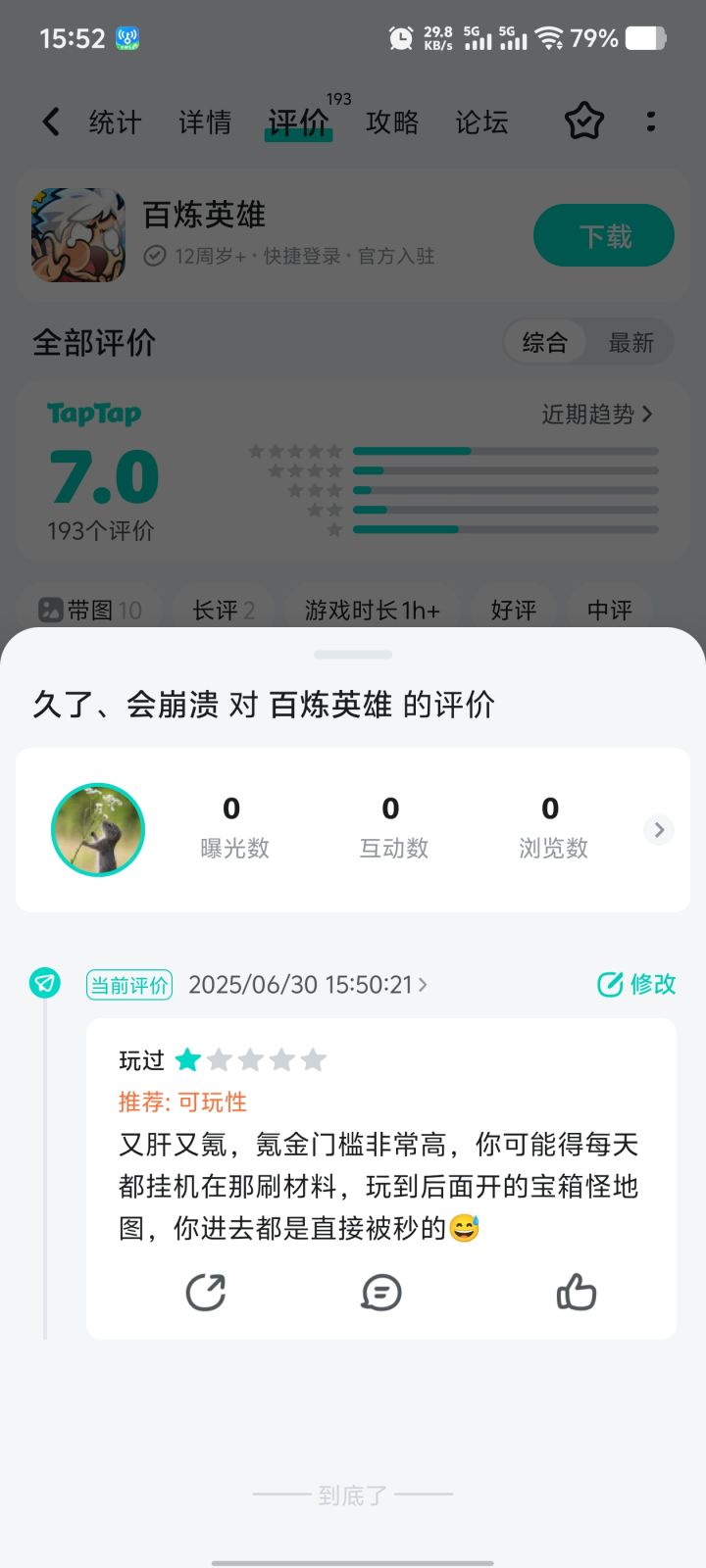Tap the 百炼英雄 game icon
706x1568 pixels.
[x=77, y=235]
